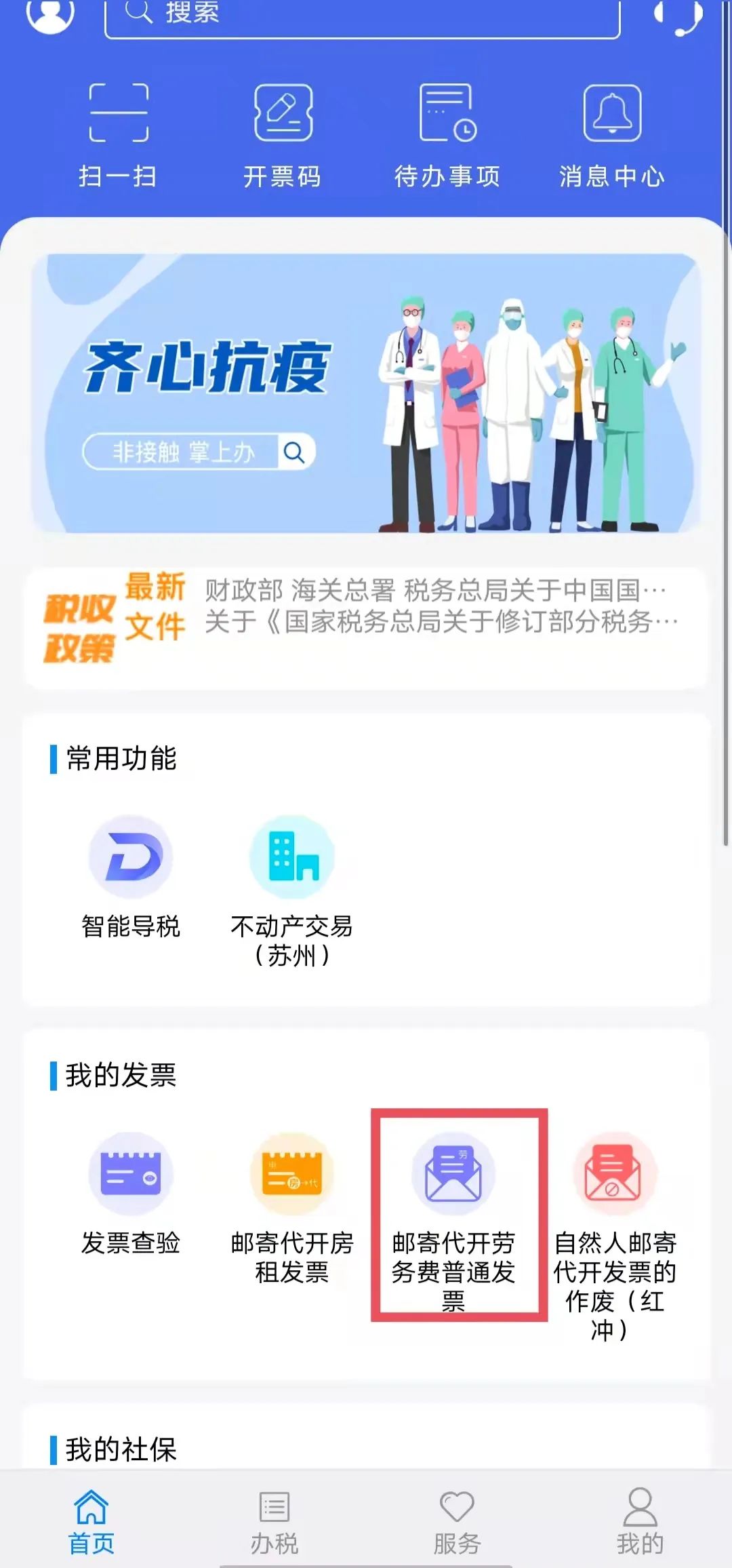Select 邮寄代开房租发票
732x1568 pixels.
[x=292, y=1209]
